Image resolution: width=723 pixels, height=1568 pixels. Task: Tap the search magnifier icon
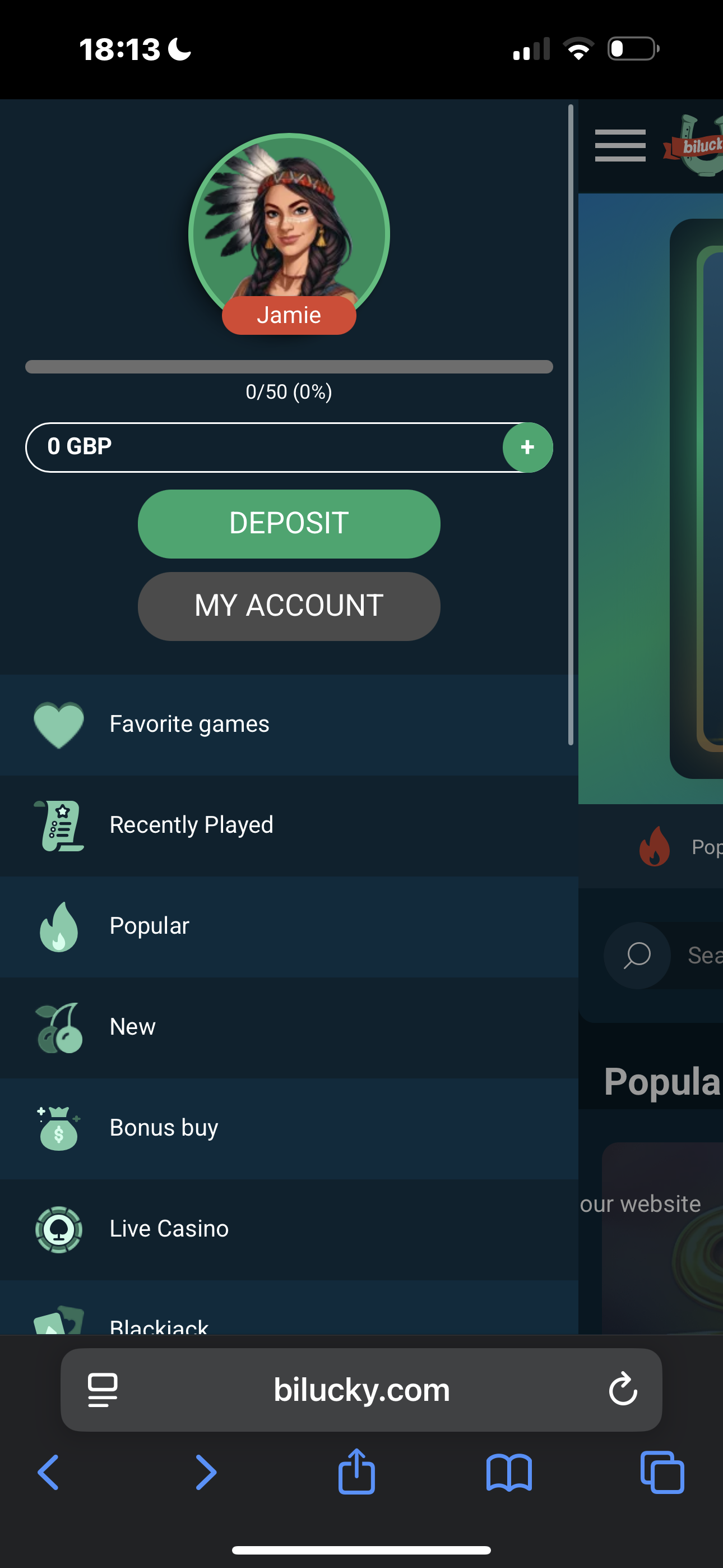pyautogui.click(x=637, y=955)
